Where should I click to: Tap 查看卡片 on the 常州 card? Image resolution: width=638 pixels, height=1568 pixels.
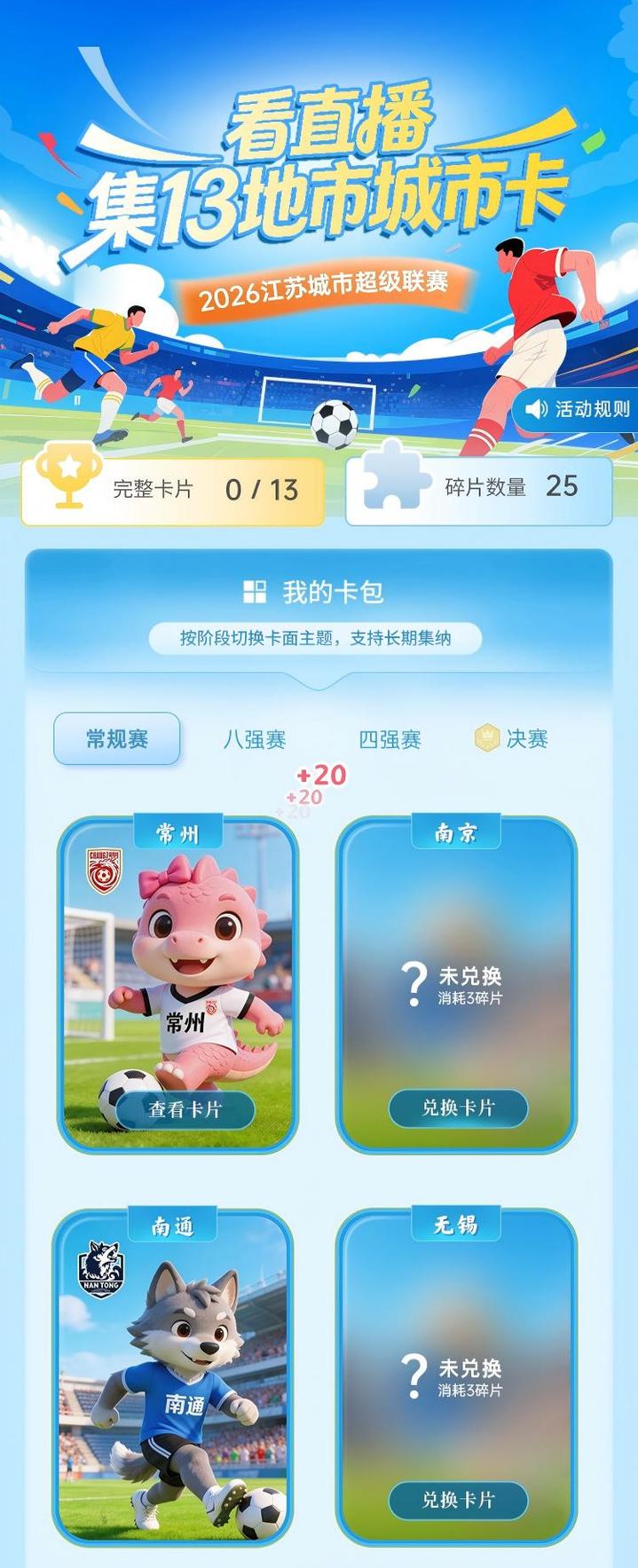(185, 1109)
